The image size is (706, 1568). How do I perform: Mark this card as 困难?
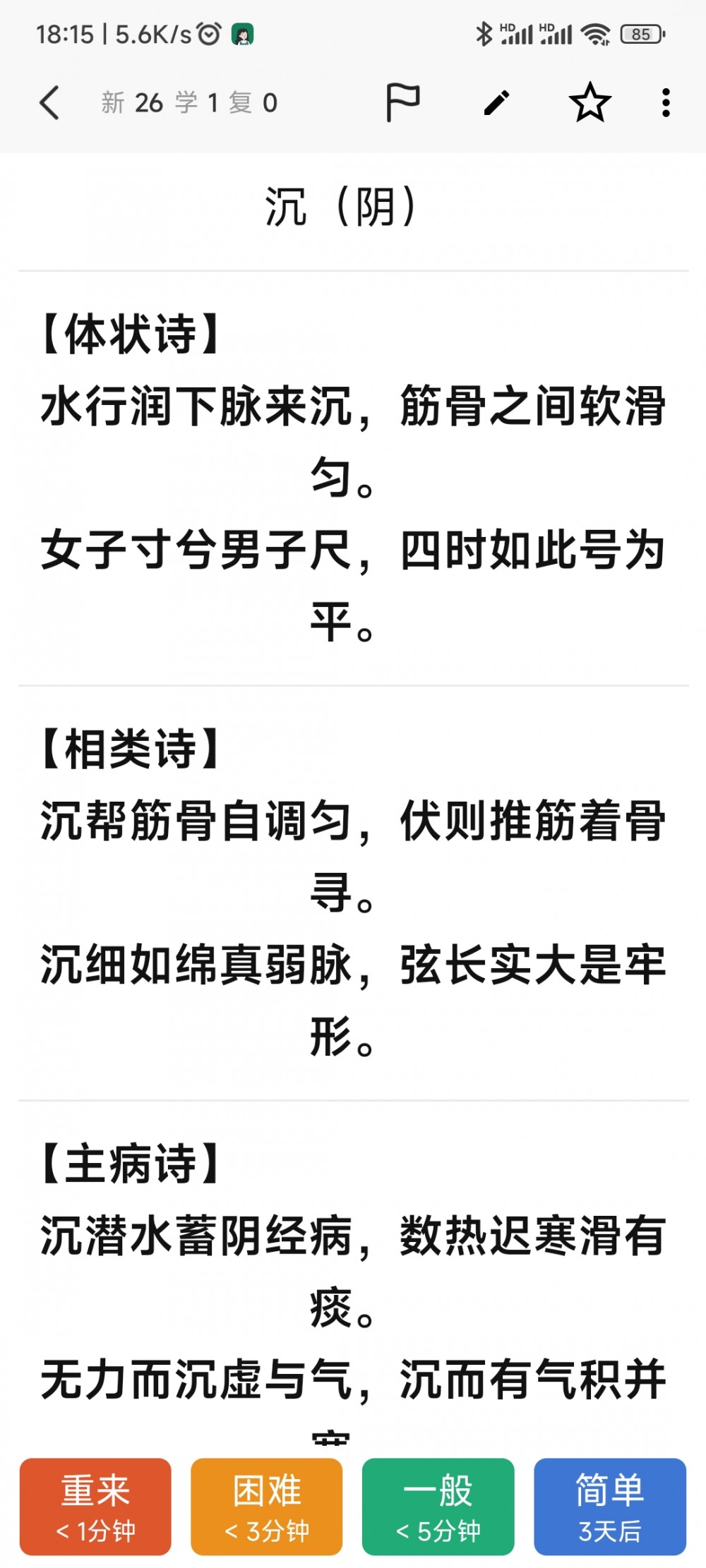click(x=267, y=1506)
